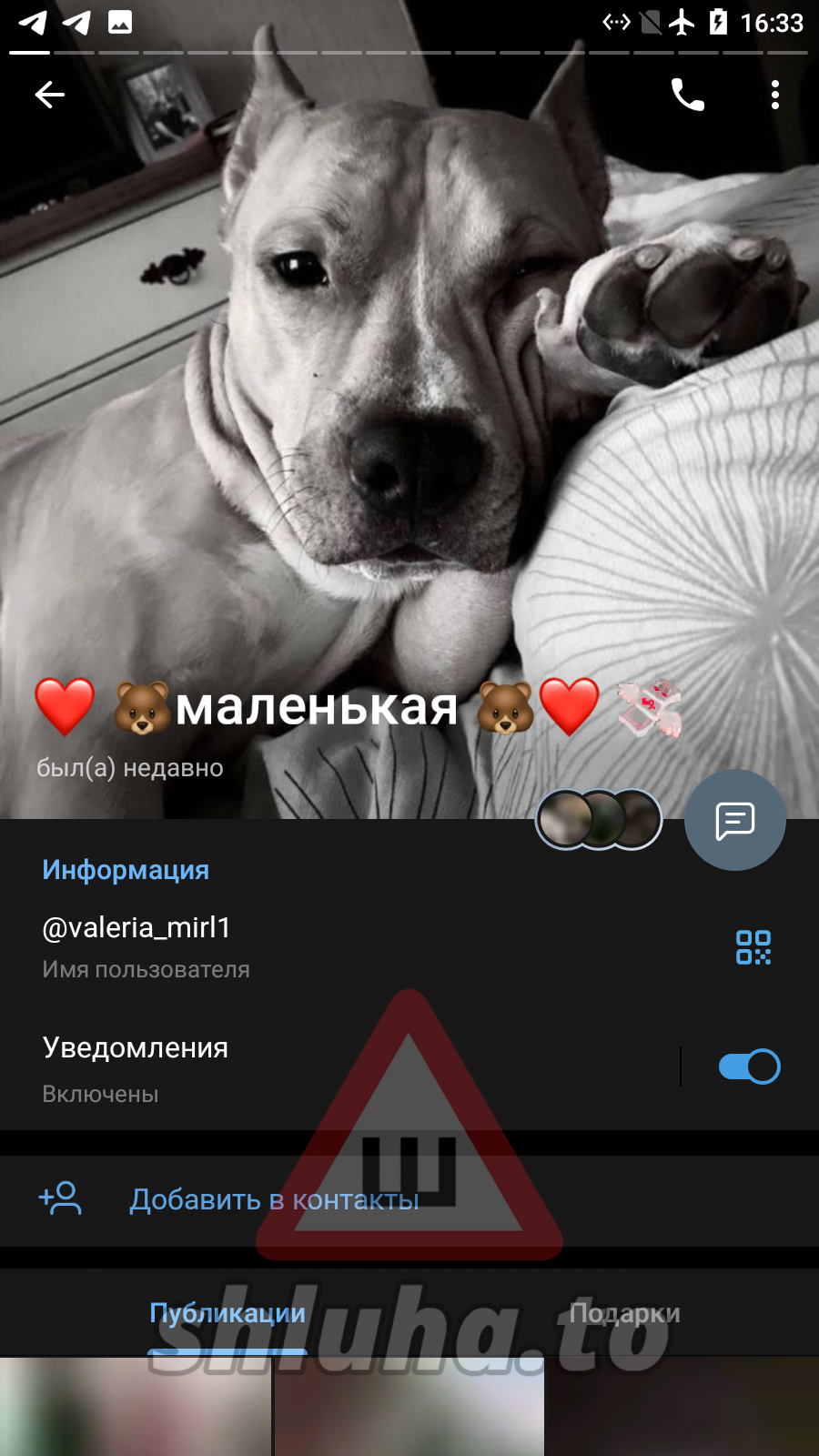Screen dimensions: 819x1456
Task: Open the stacked gift avatars preview
Action: click(599, 819)
